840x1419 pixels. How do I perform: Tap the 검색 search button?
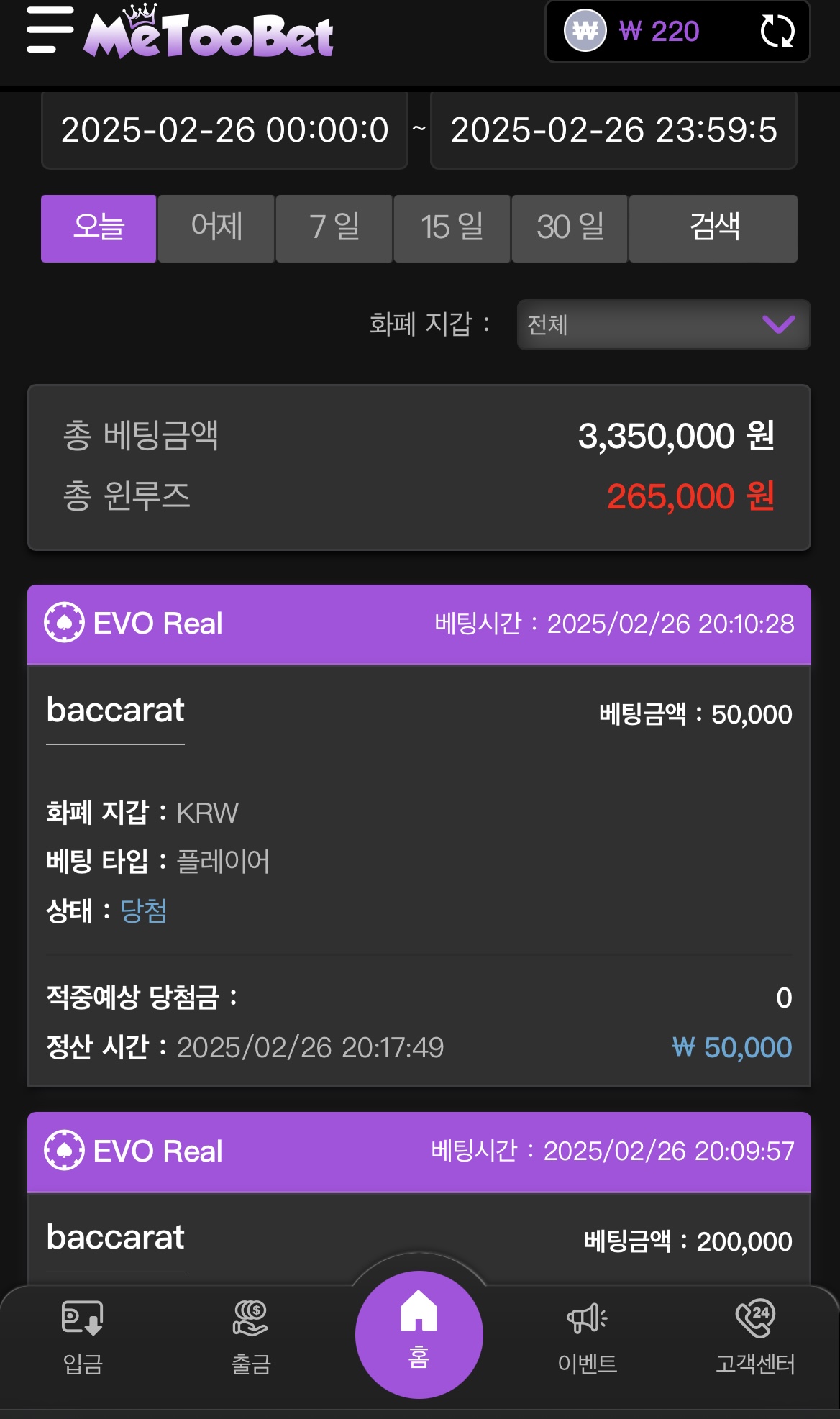(x=713, y=228)
